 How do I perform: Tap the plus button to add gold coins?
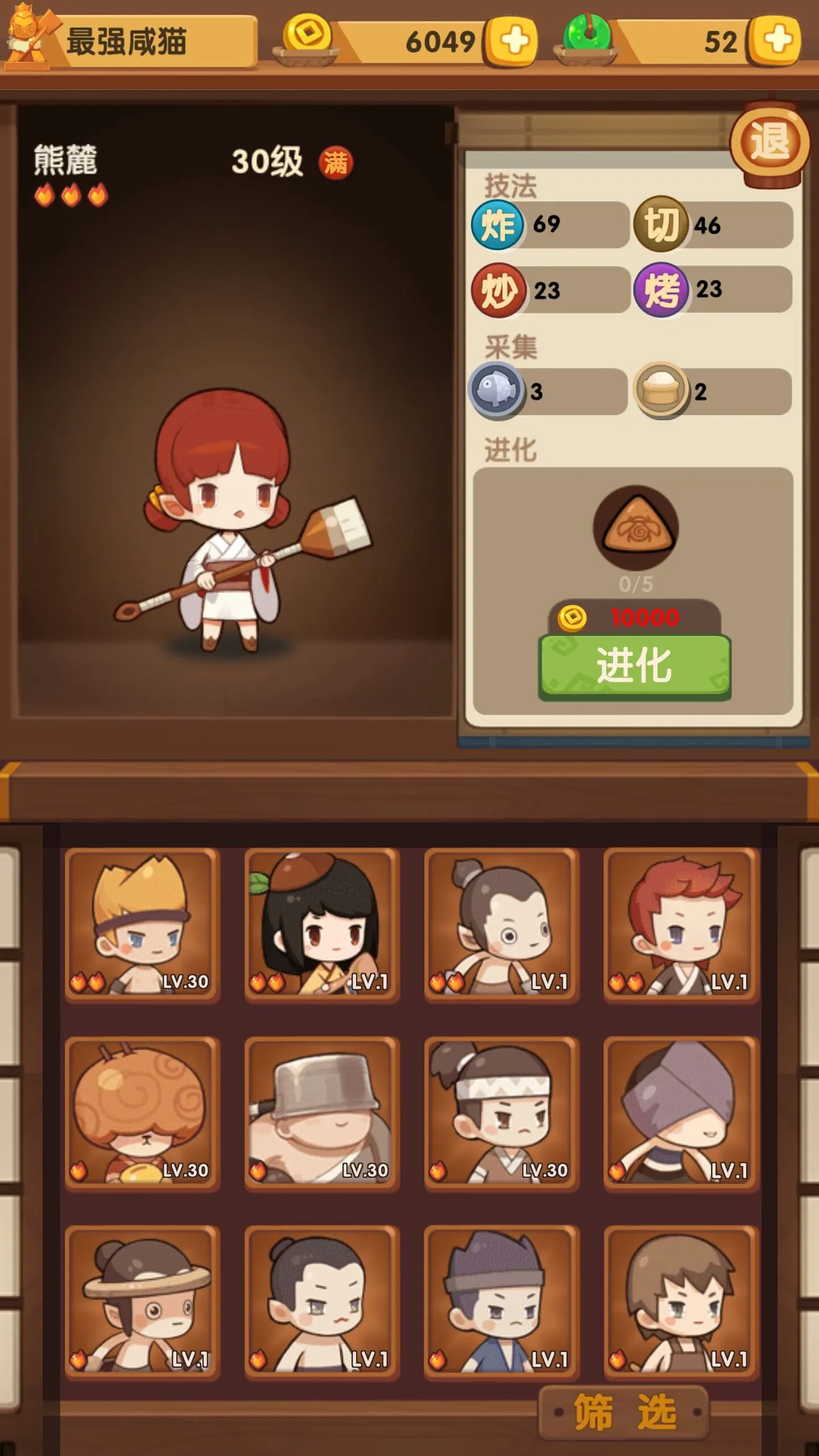512,41
